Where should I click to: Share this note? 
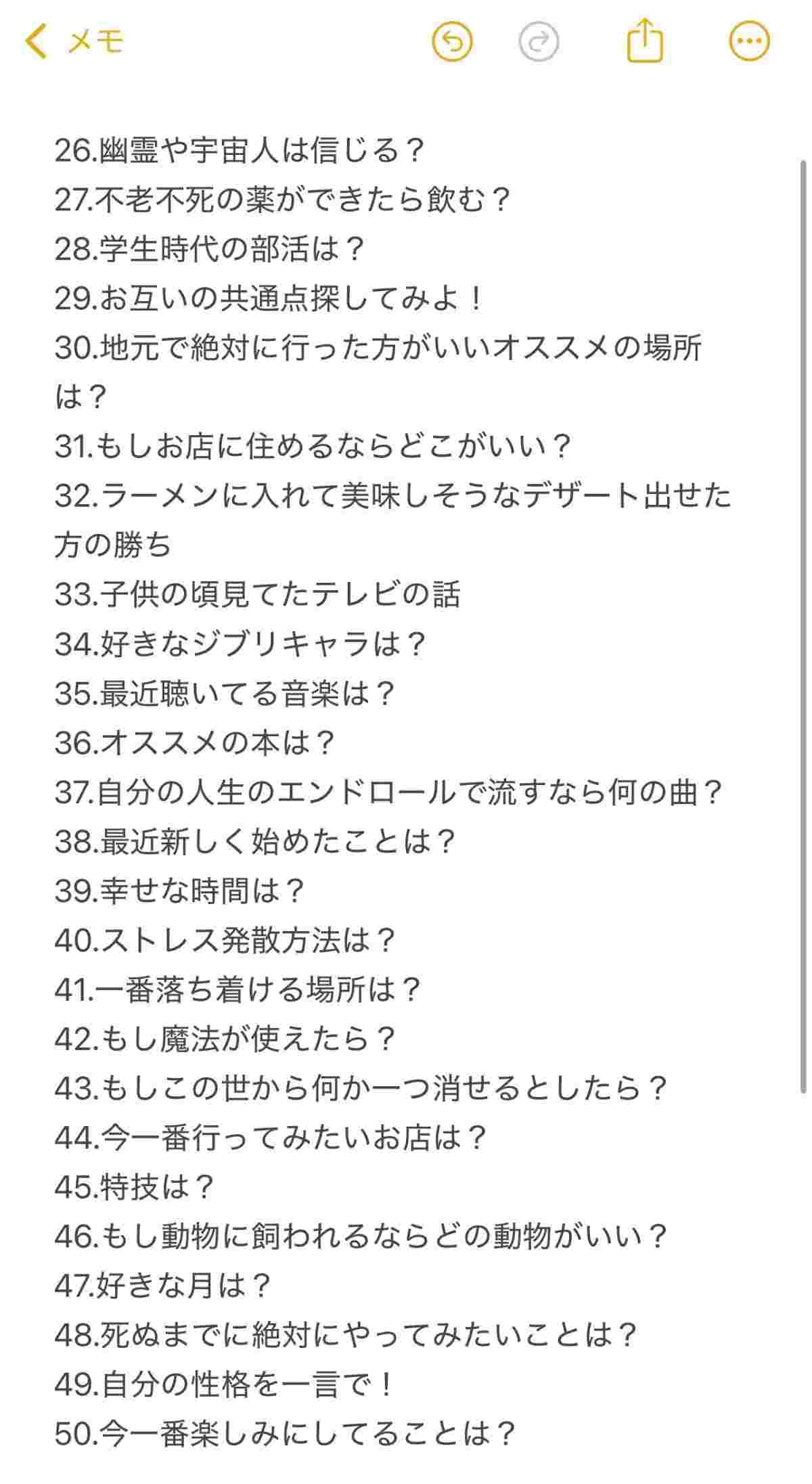click(644, 41)
